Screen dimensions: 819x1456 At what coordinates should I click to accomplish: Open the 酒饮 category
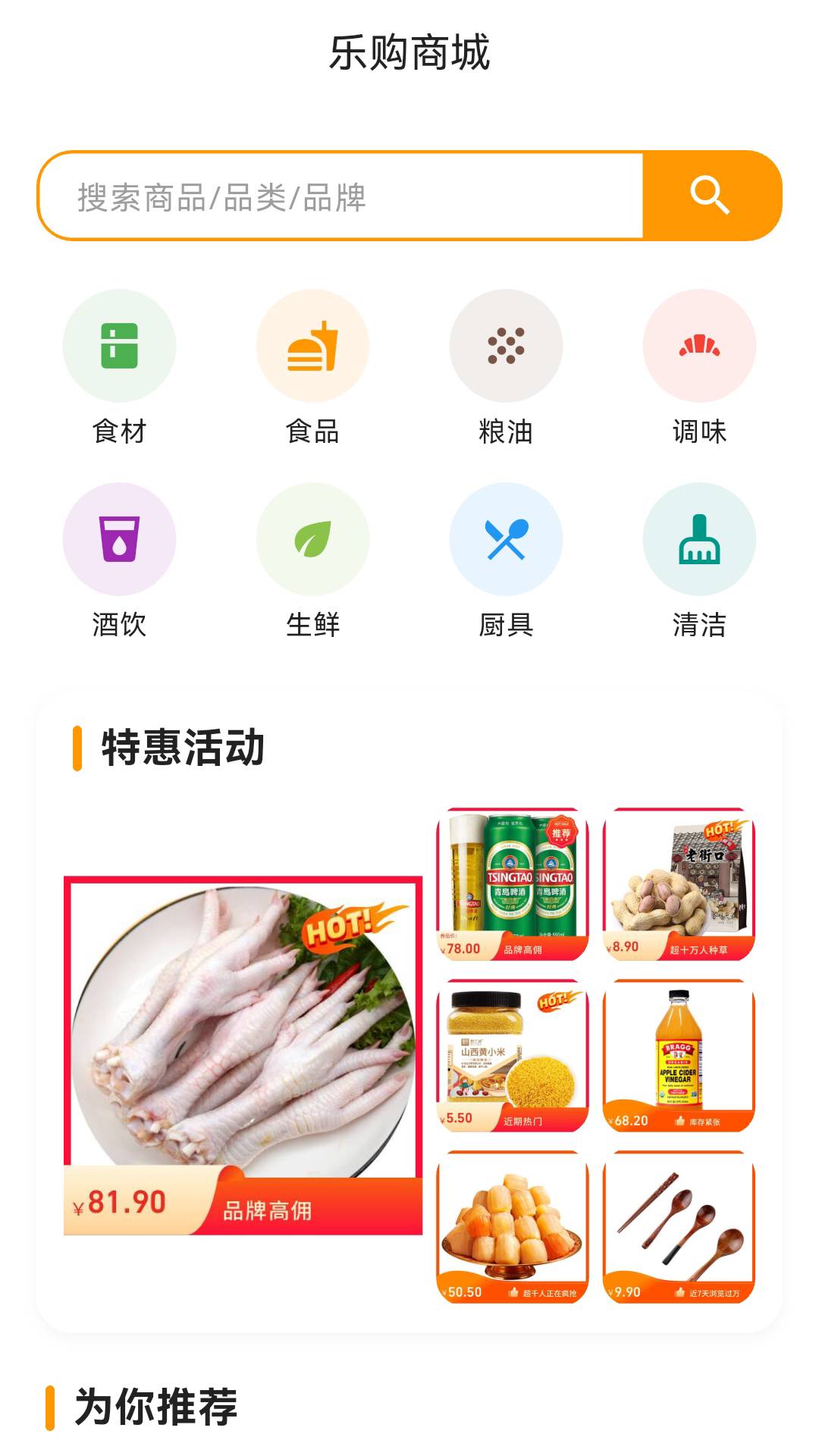(x=119, y=539)
